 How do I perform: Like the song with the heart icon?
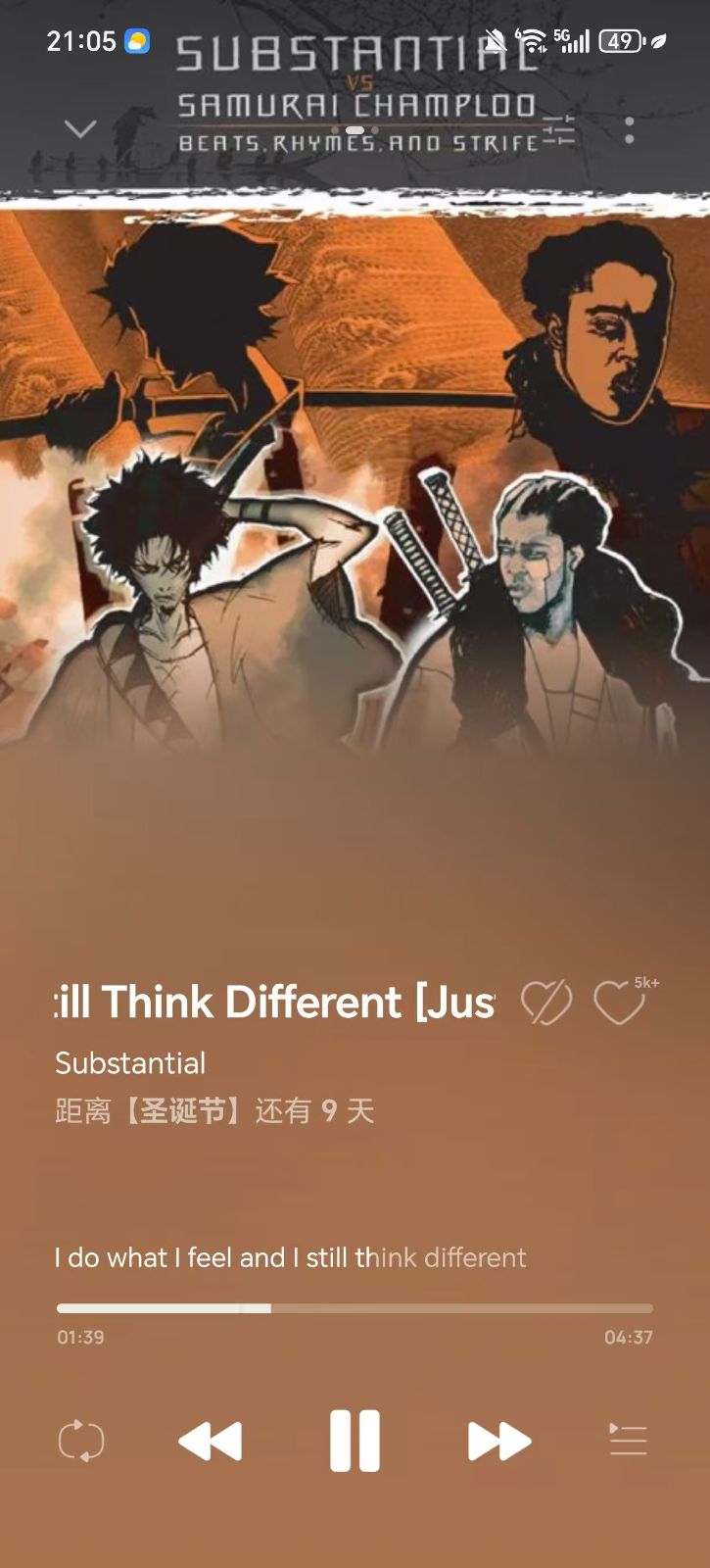pyautogui.click(x=619, y=1004)
